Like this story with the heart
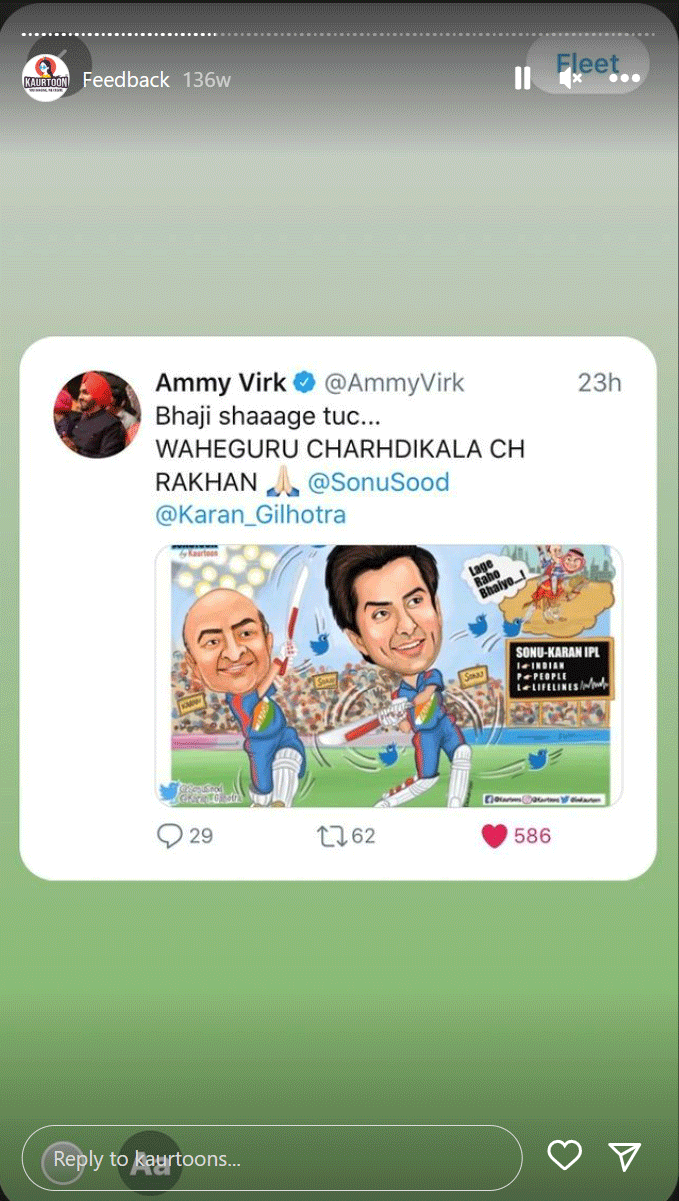The image size is (679, 1201). click(x=565, y=1156)
